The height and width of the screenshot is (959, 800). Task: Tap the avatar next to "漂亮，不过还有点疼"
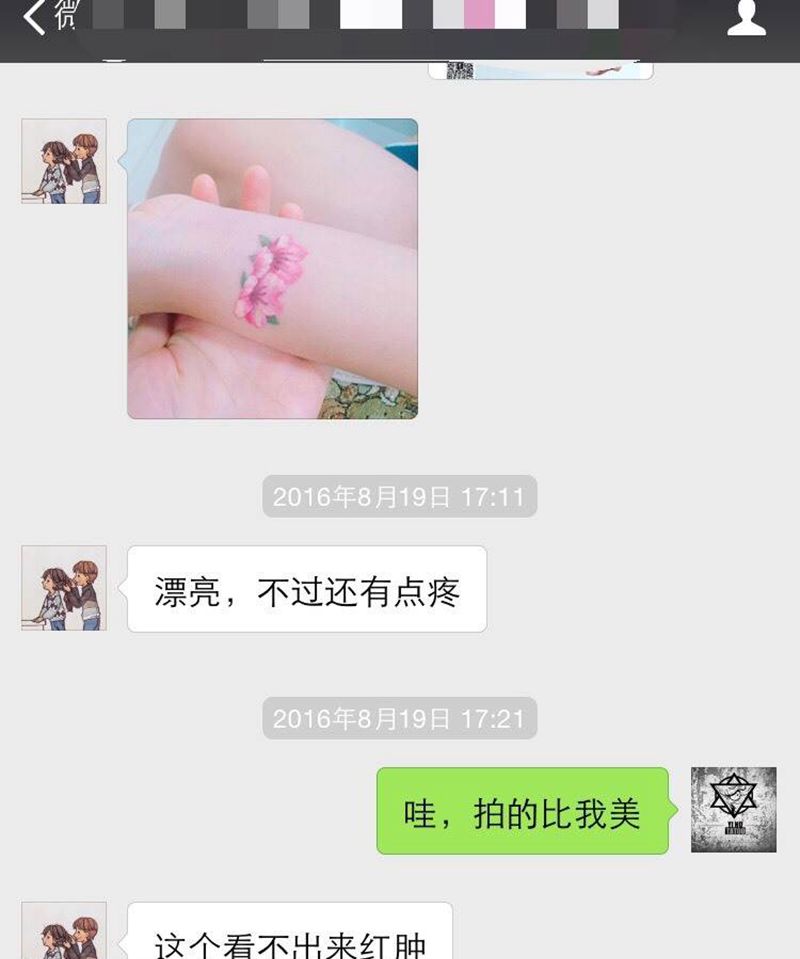tap(64, 588)
